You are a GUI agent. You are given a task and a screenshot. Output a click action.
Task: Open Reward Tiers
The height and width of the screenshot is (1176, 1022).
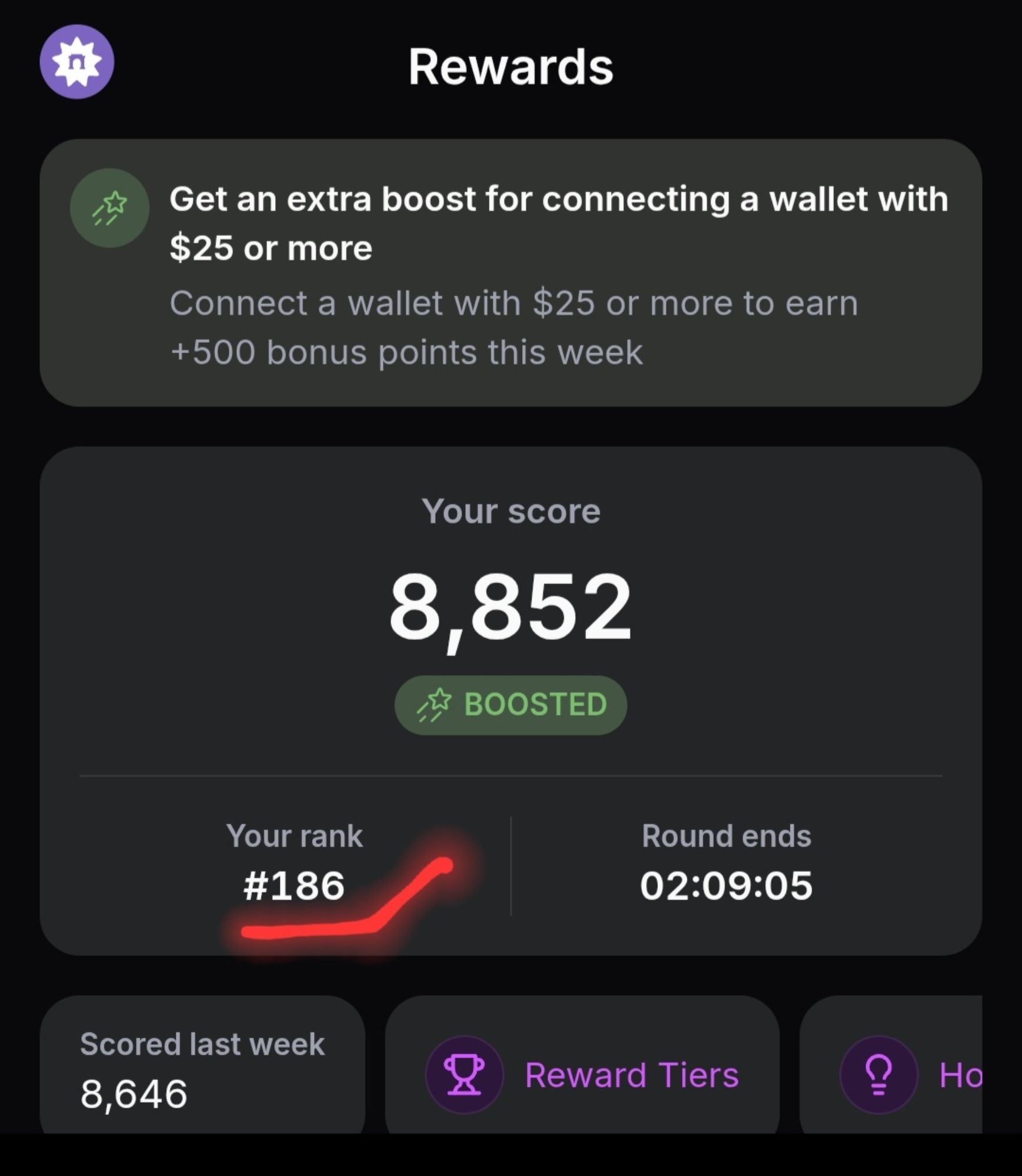(x=582, y=1074)
